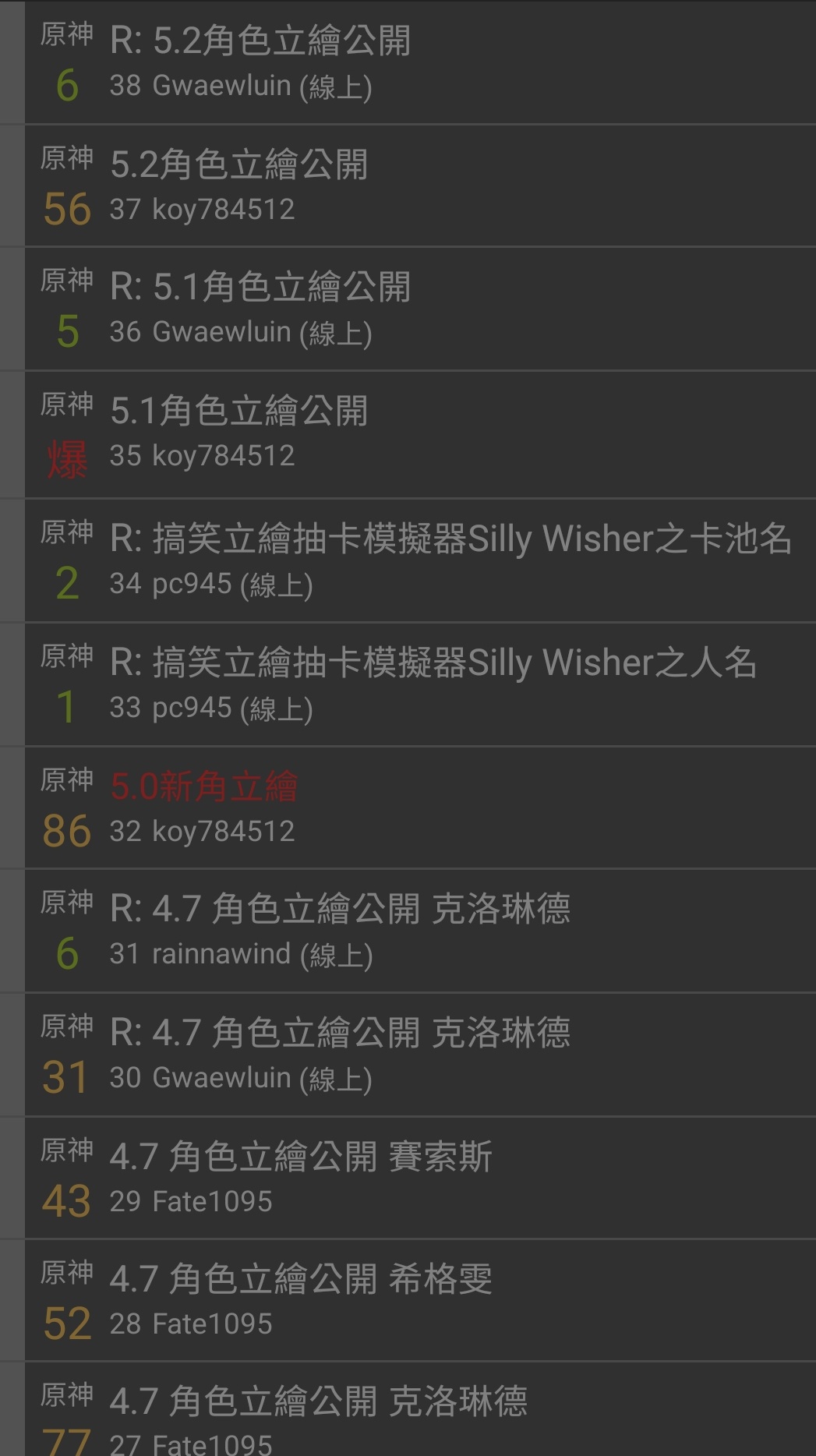Open the 5.0新角立繪 post by koy784512
This screenshot has width=816, height=1456.
point(204,786)
